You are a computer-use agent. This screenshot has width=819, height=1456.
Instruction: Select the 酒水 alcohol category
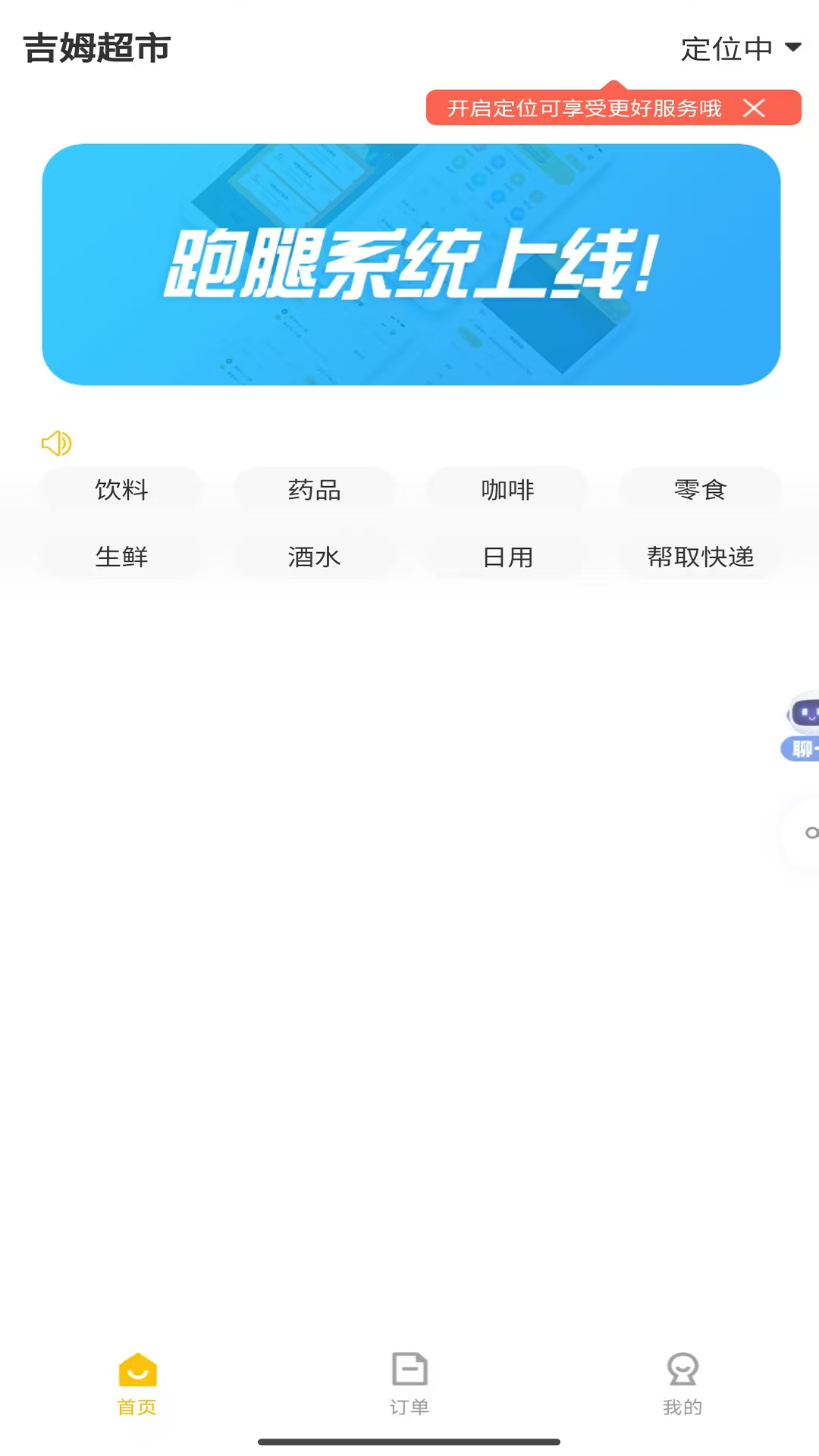click(x=313, y=557)
